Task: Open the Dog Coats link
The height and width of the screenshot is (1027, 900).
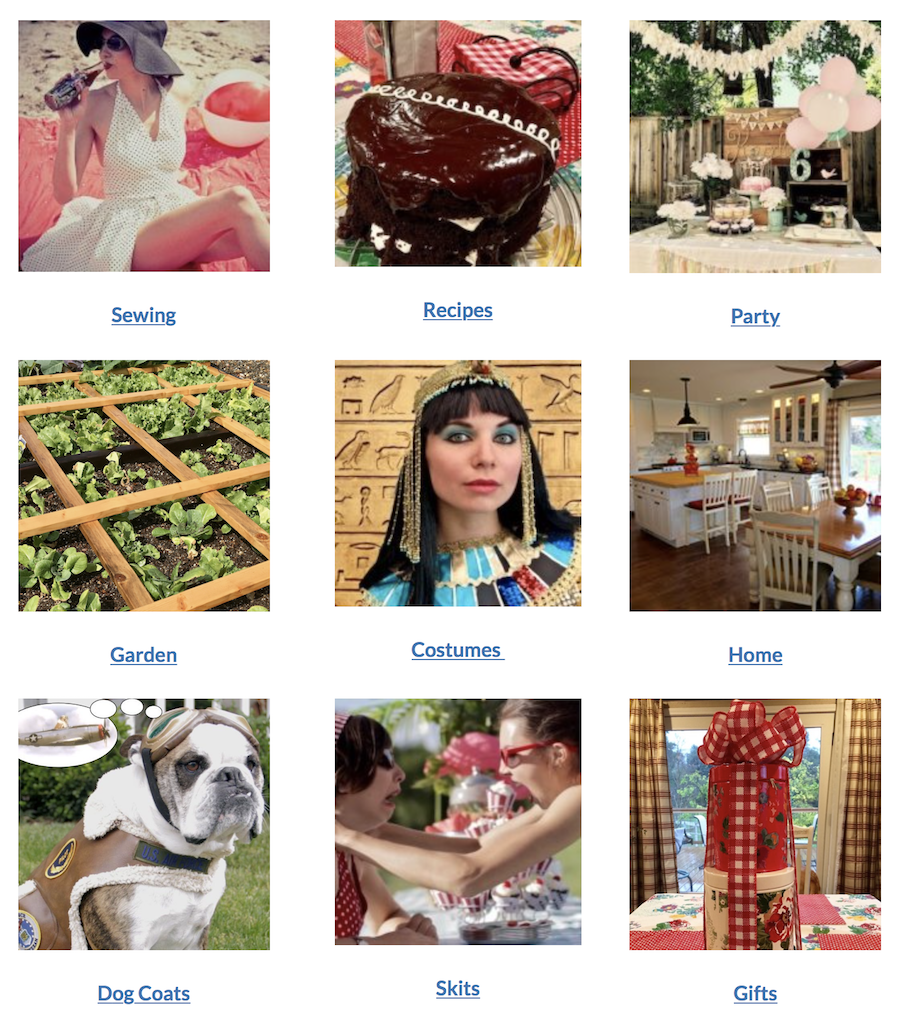Action: [x=143, y=993]
